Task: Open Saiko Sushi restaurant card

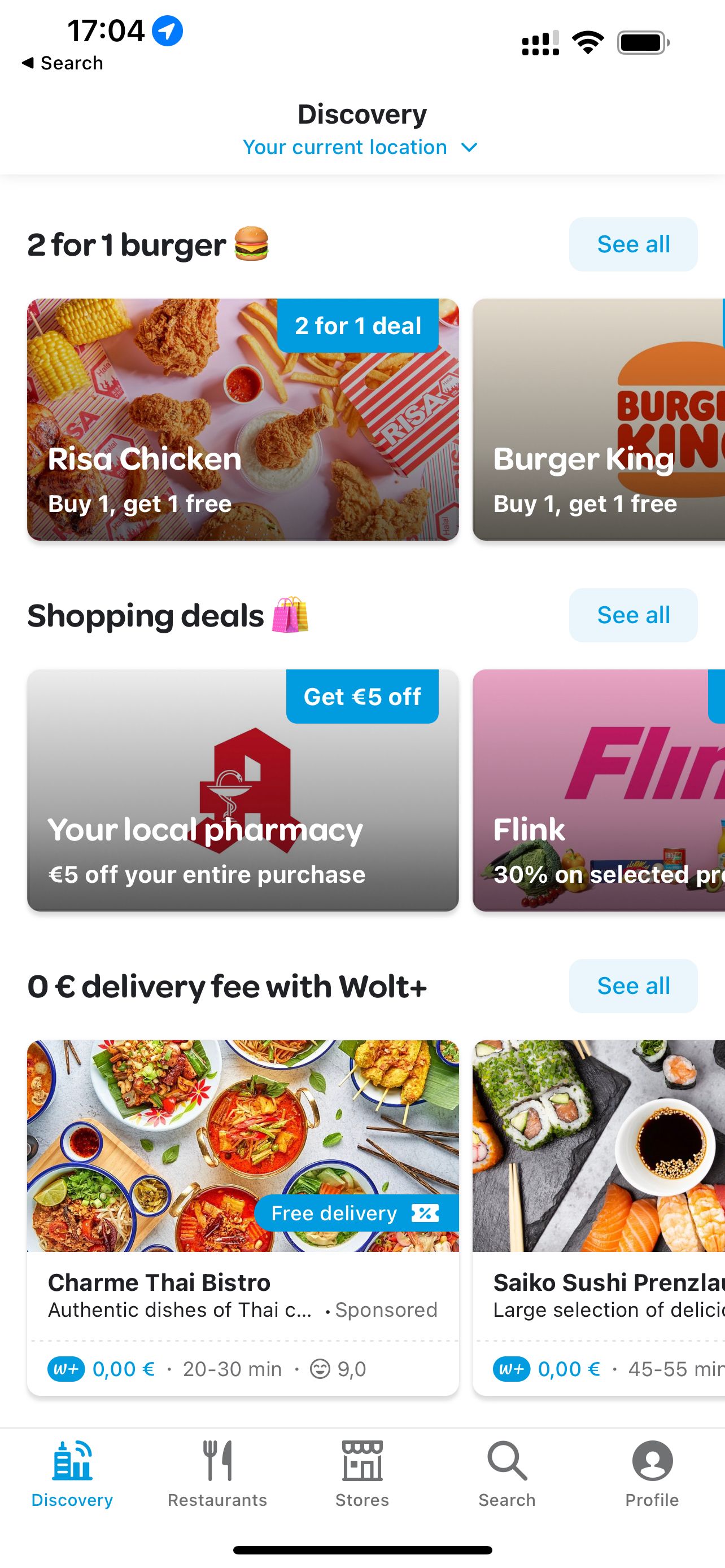Action: coord(599,1217)
